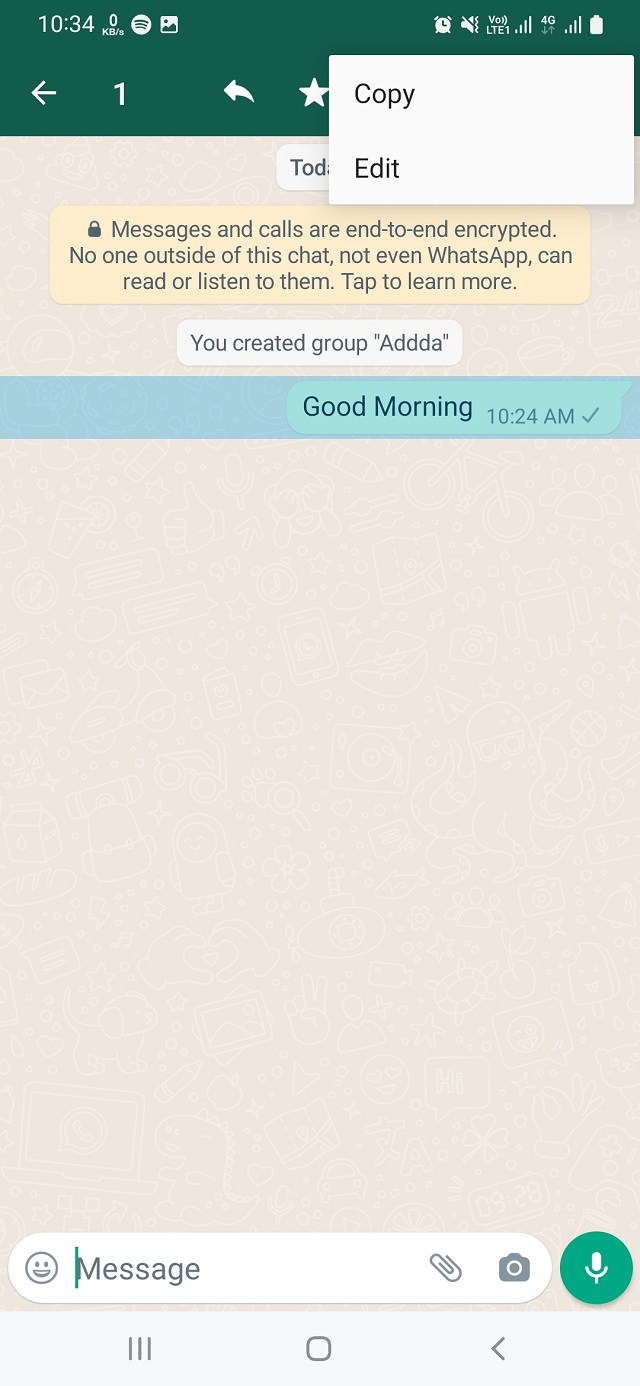Reply to the selected message

coord(238,93)
